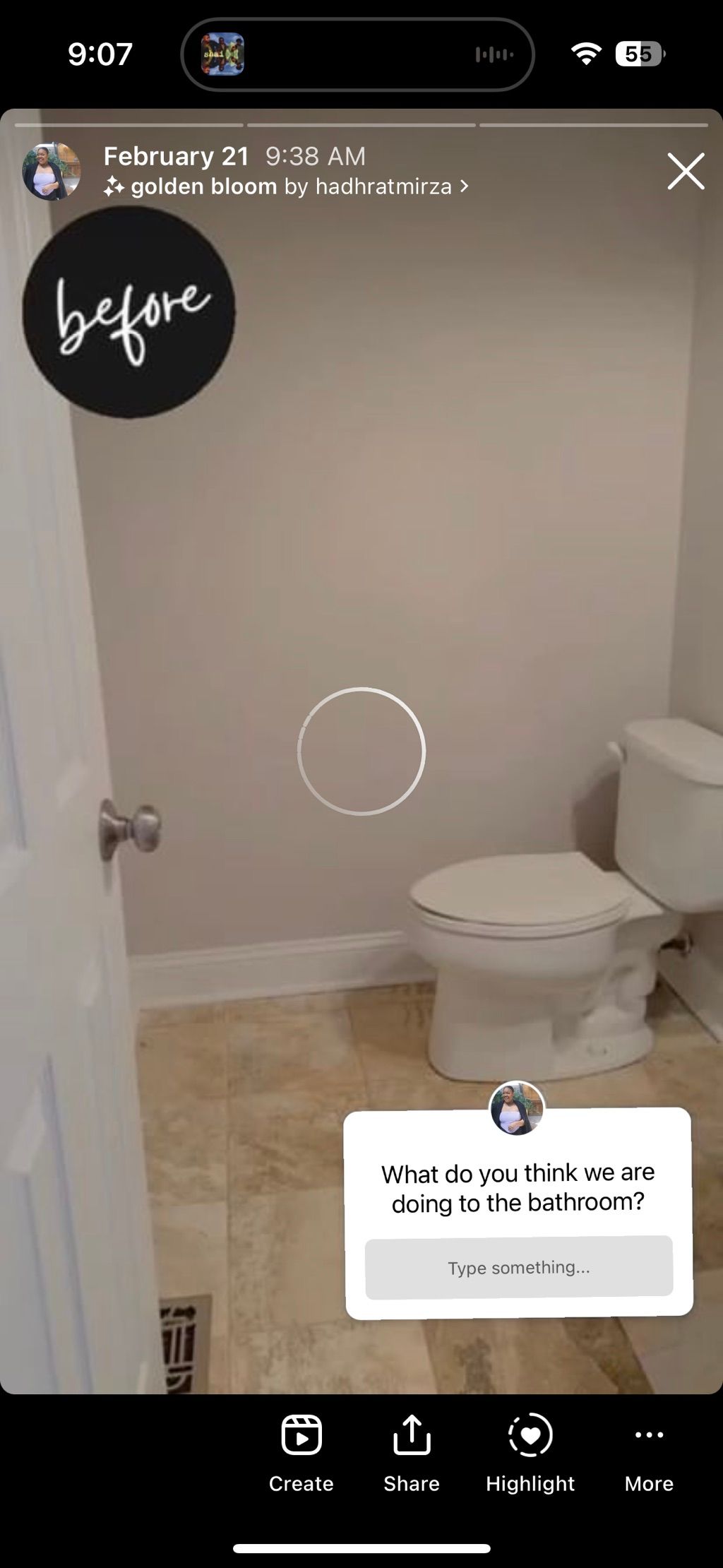Open the More options menu

tap(649, 1452)
